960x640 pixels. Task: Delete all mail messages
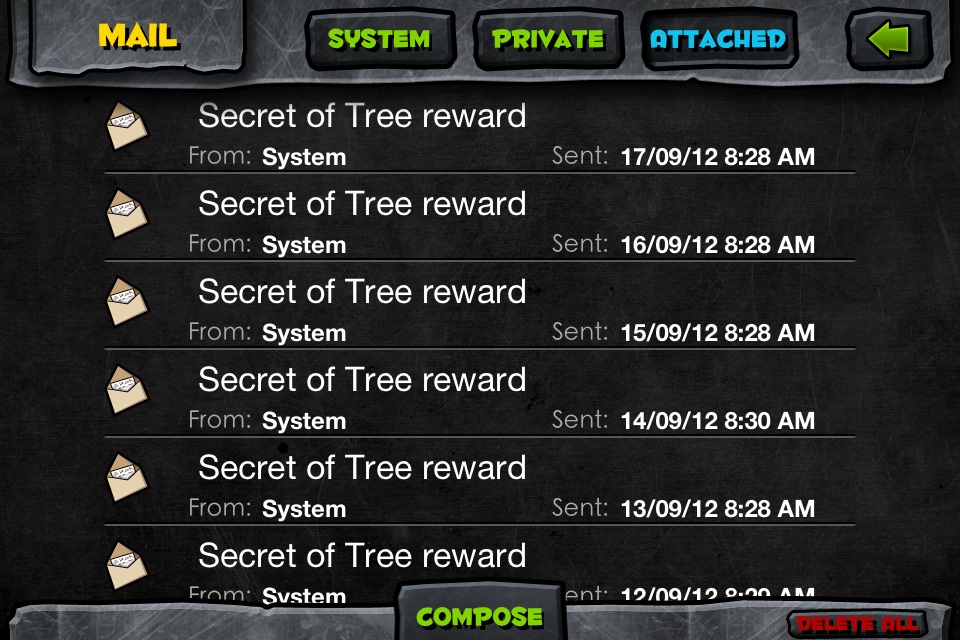pyautogui.click(x=858, y=624)
